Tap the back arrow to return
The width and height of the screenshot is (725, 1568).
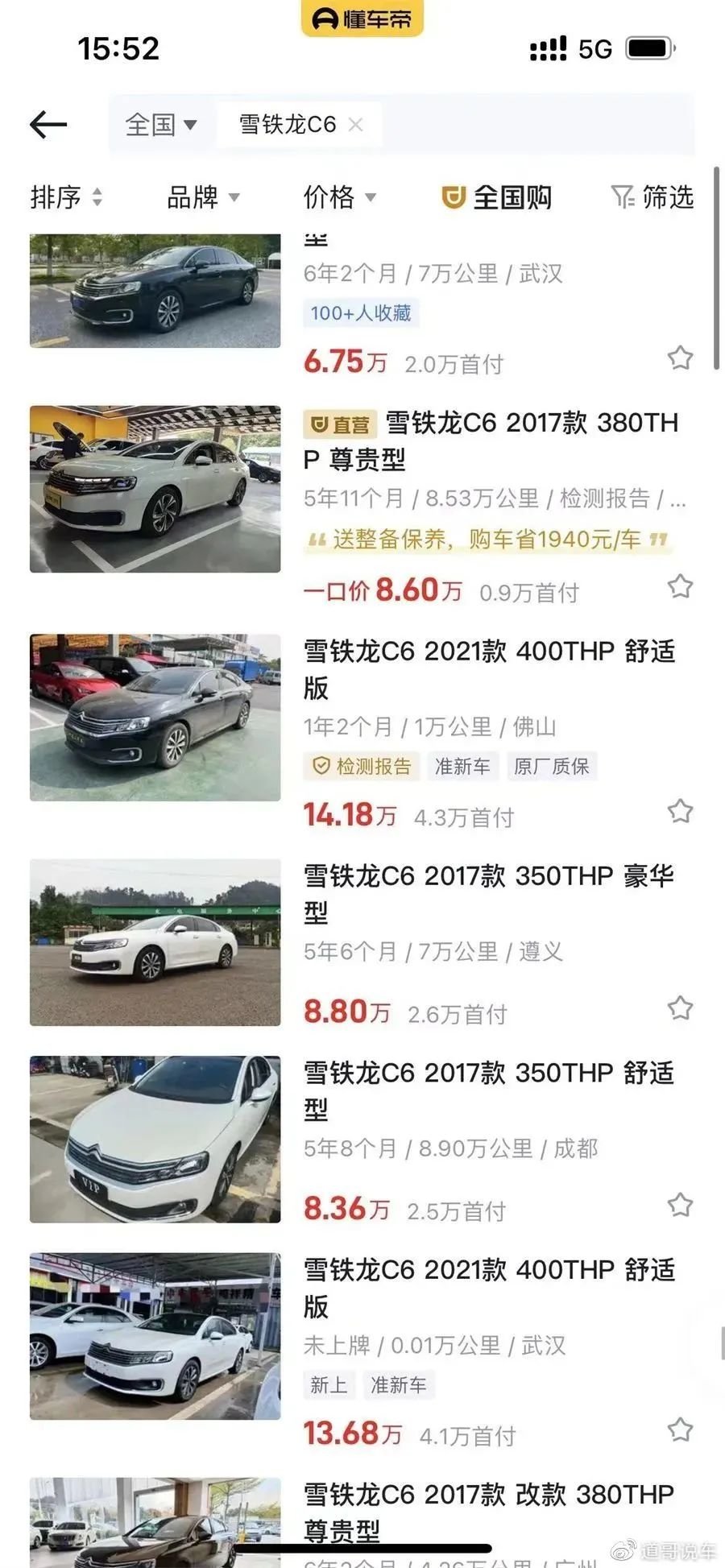tap(50, 123)
